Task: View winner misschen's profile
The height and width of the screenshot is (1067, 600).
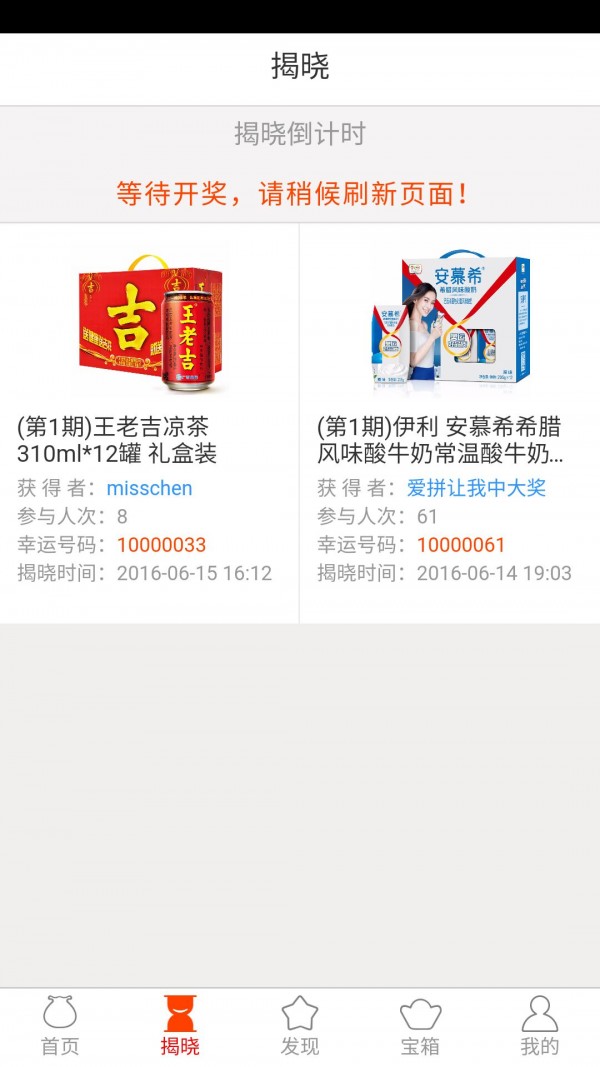Action: point(149,488)
